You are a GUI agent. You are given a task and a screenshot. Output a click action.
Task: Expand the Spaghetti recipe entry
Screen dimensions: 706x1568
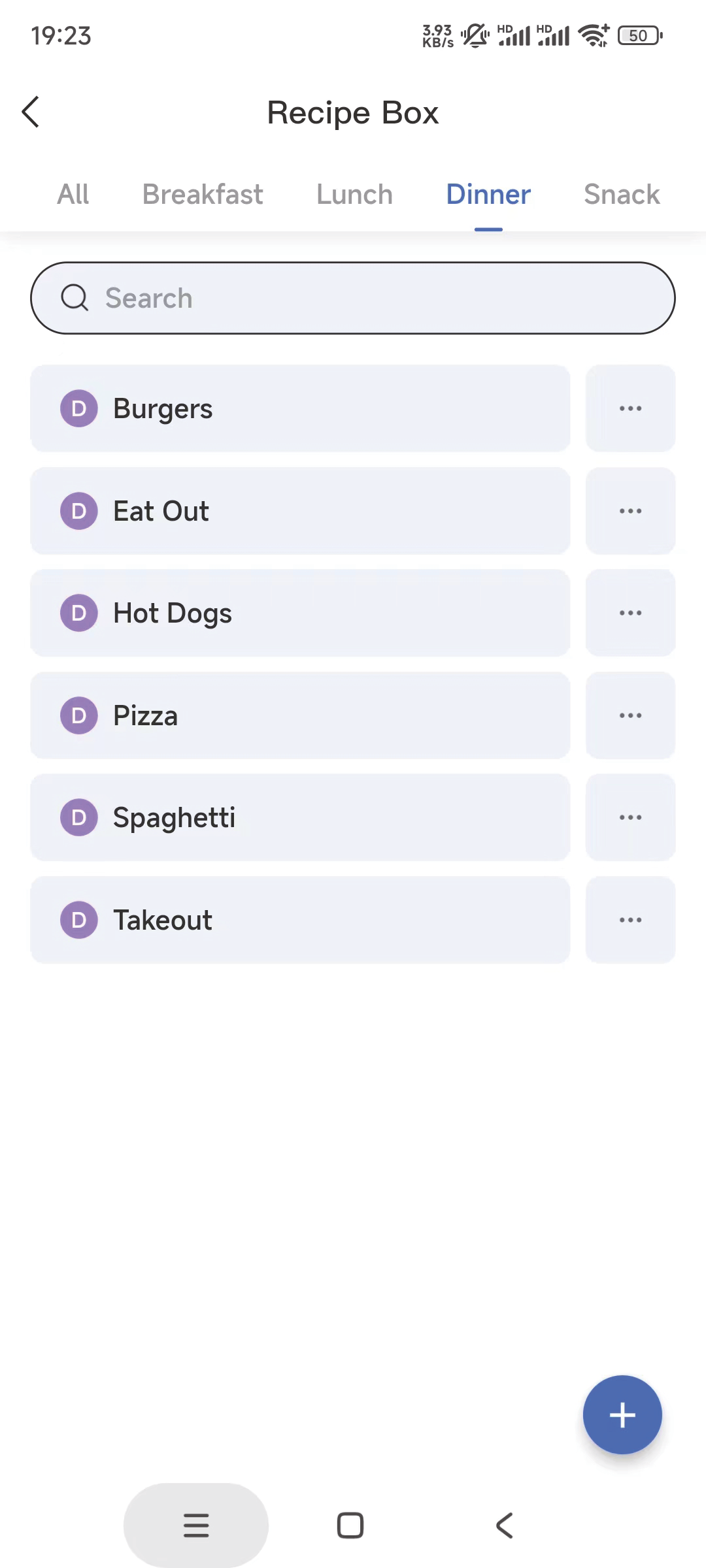pyautogui.click(x=299, y=817)
